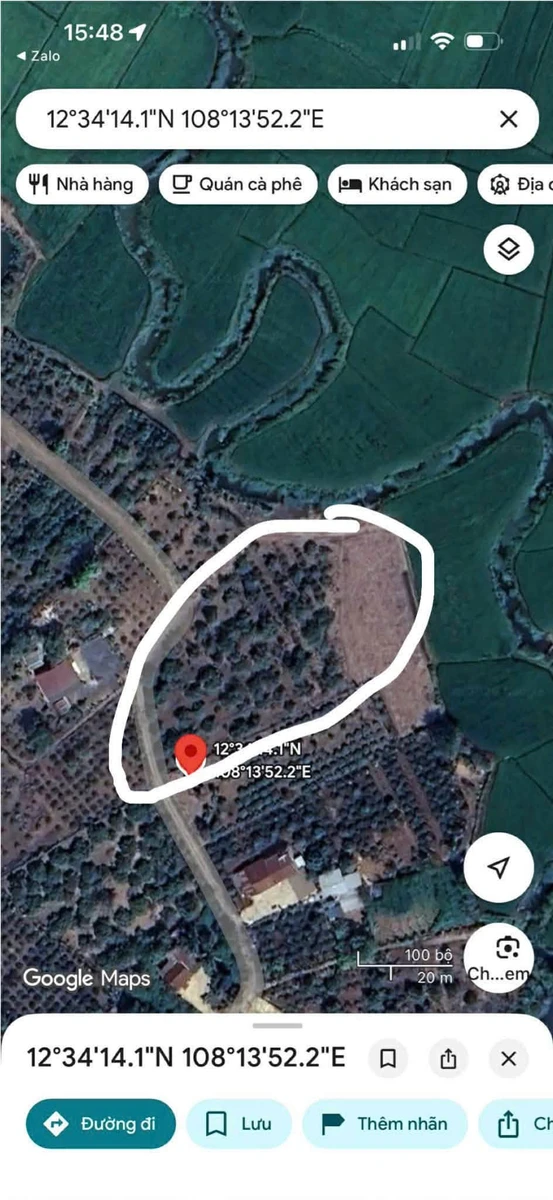
Task: Select the Nhà hàng chip
Action: pyautogui.click(x=82, y=184)
